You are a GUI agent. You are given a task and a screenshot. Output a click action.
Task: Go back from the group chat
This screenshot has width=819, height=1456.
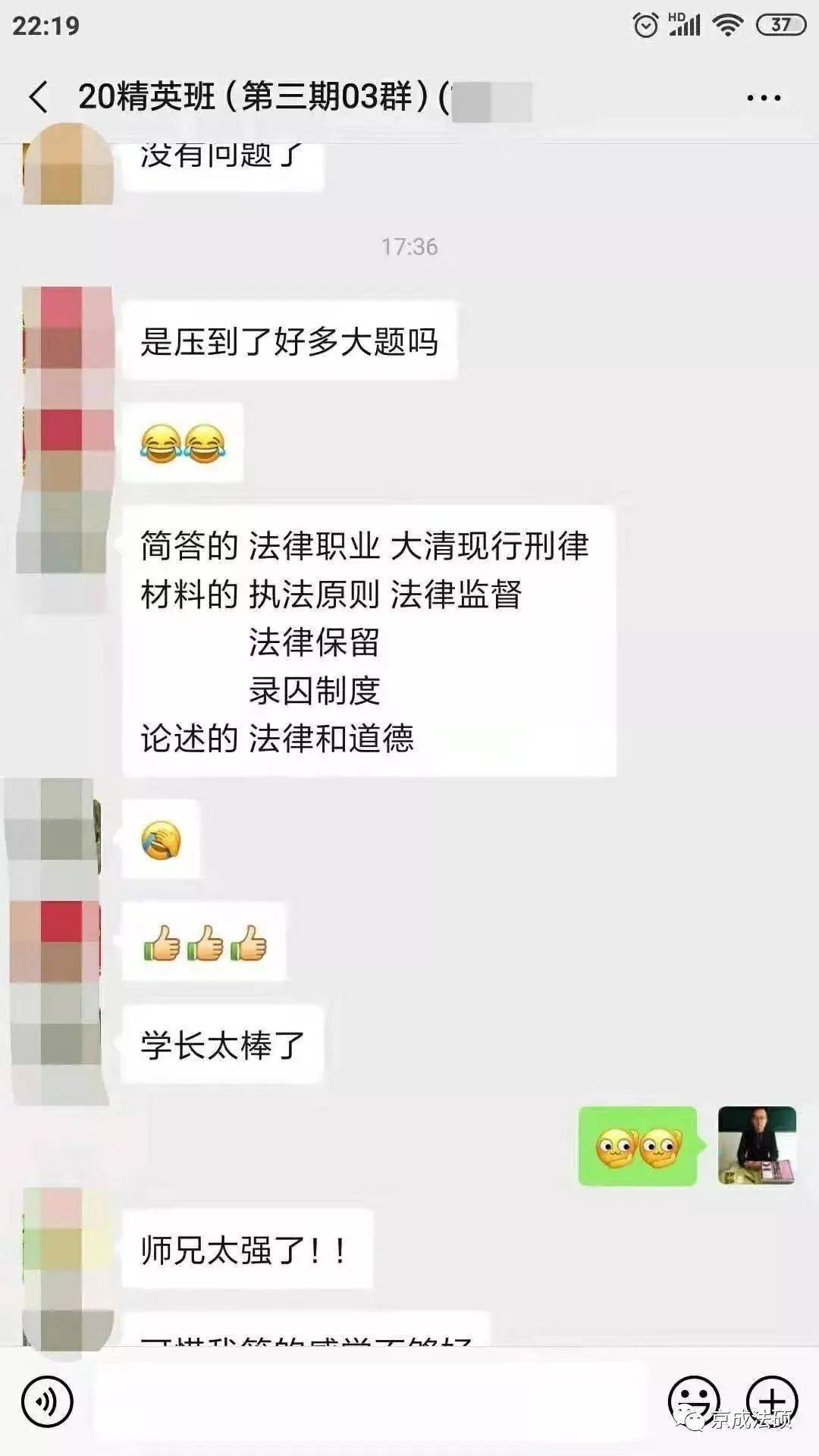pyautogui.click(x=38, y=97)
